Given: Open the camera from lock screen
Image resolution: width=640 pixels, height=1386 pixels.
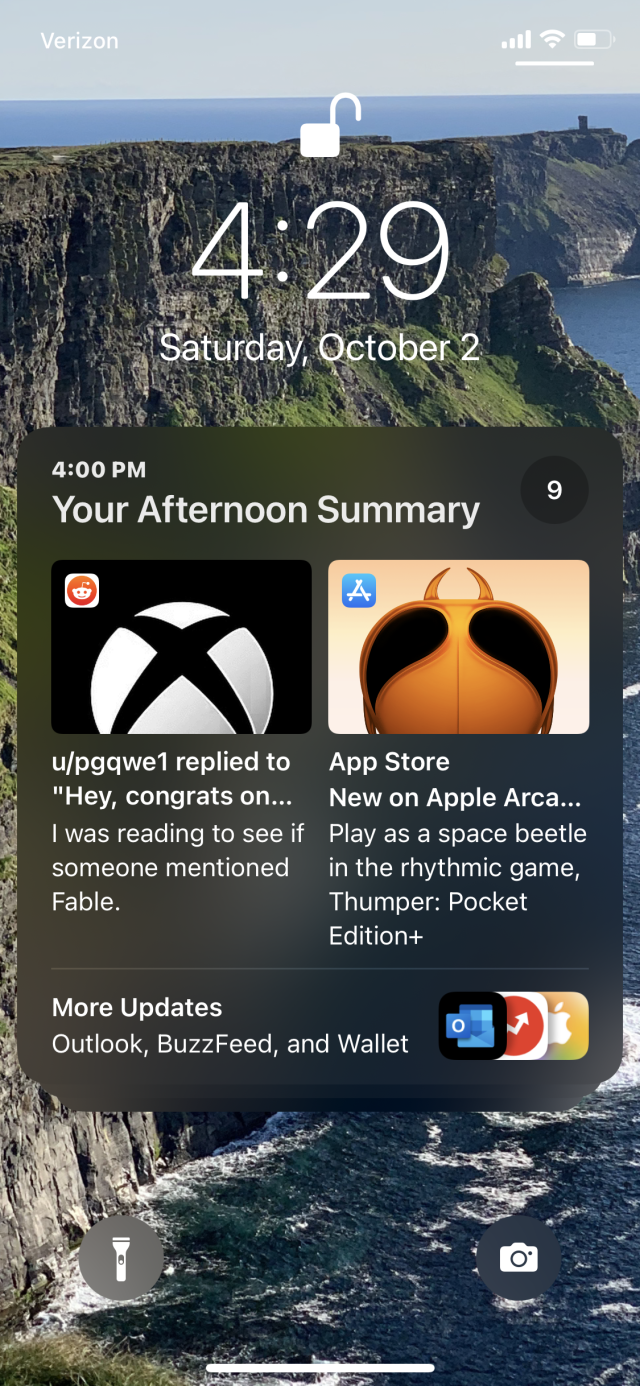Looking at the screenshot, I should (518, 1257).
